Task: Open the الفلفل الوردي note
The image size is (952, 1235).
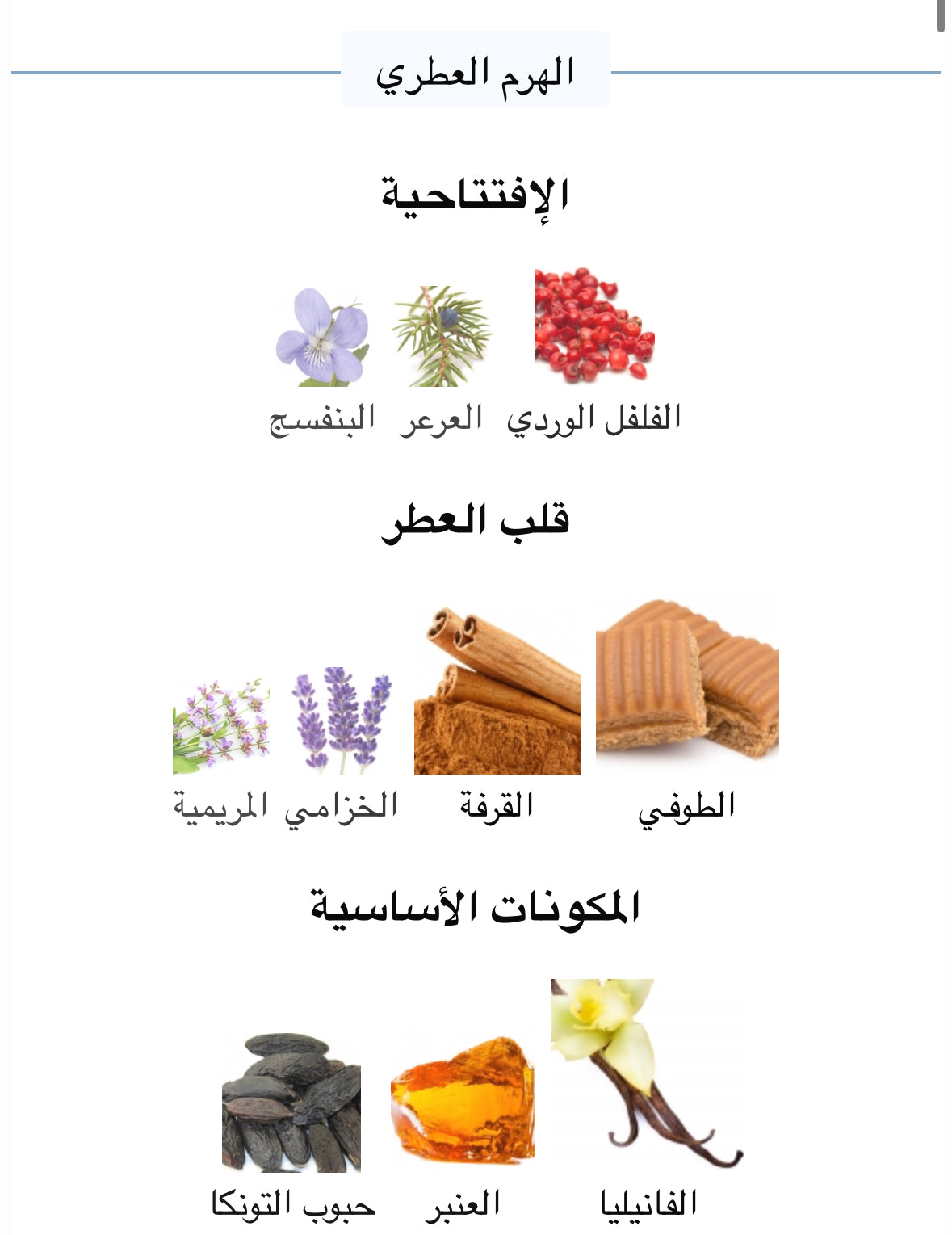Action: coord(594,326)
